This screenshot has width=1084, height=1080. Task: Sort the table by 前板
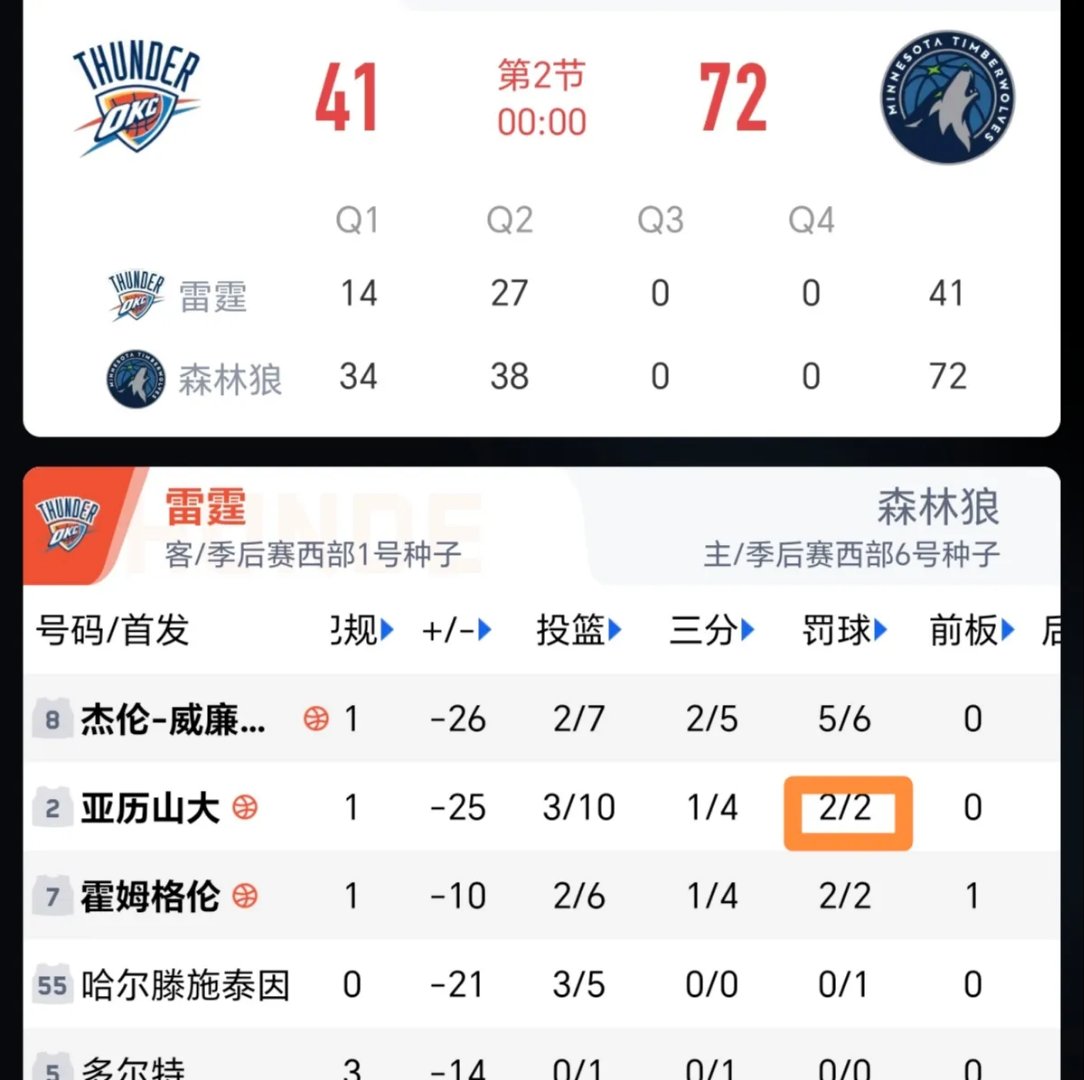click(x=972, y=630)
